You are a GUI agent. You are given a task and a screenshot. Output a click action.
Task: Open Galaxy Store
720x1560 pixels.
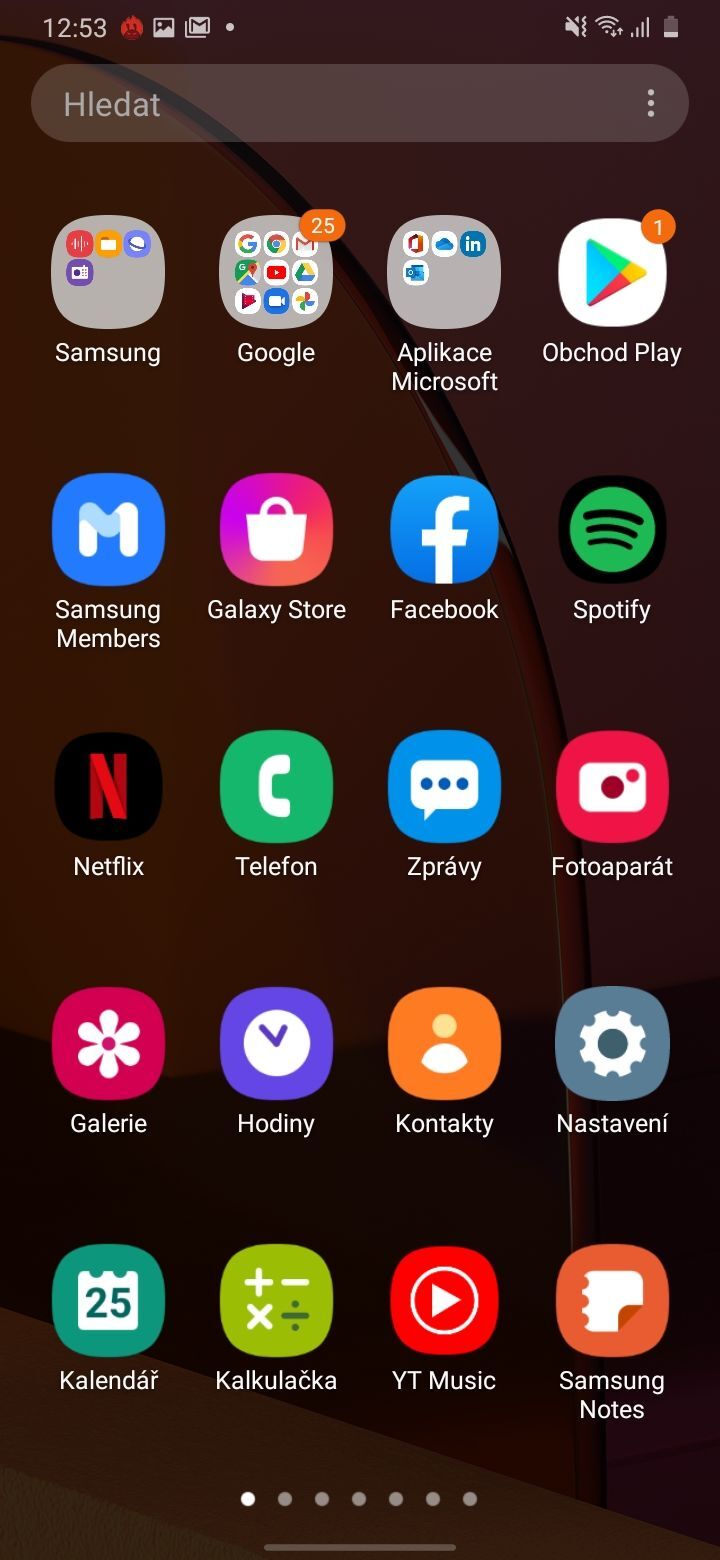point(276,530)
